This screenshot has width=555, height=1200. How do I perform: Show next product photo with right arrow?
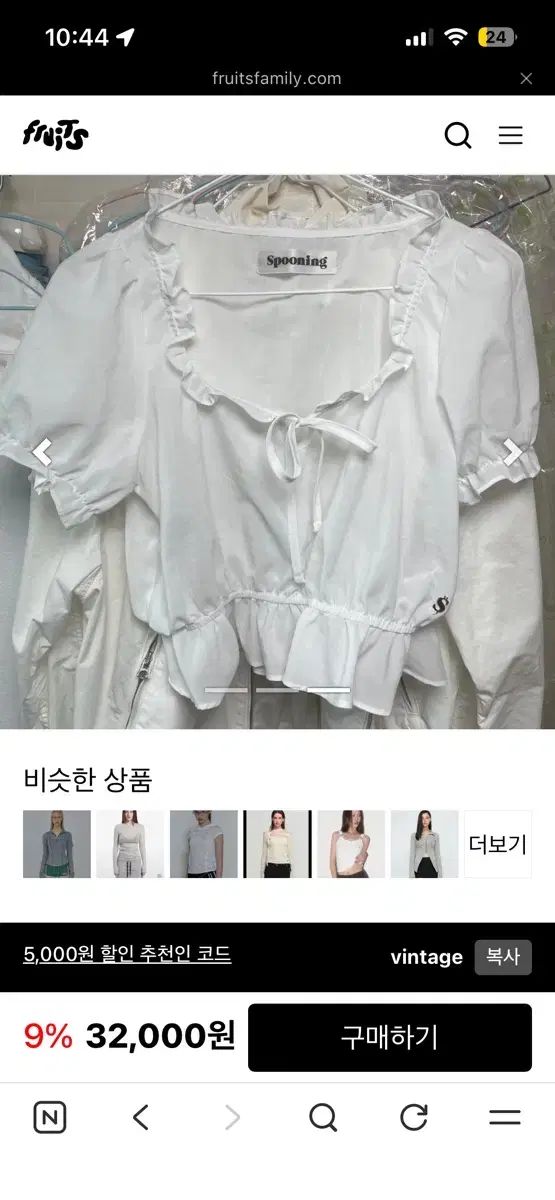[x=512, y=452]
